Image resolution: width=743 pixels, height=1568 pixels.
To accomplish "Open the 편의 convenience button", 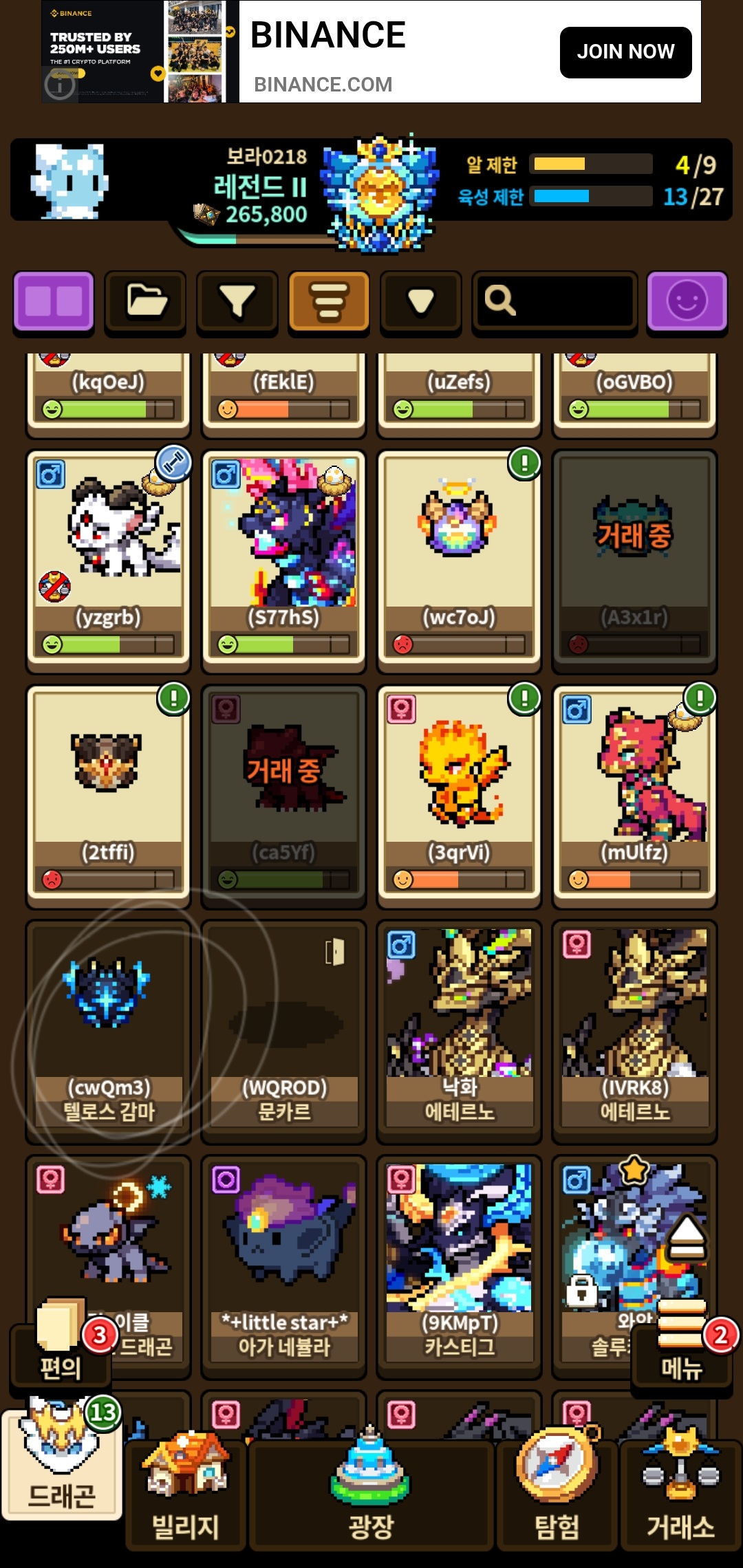I will [61, 1343].
